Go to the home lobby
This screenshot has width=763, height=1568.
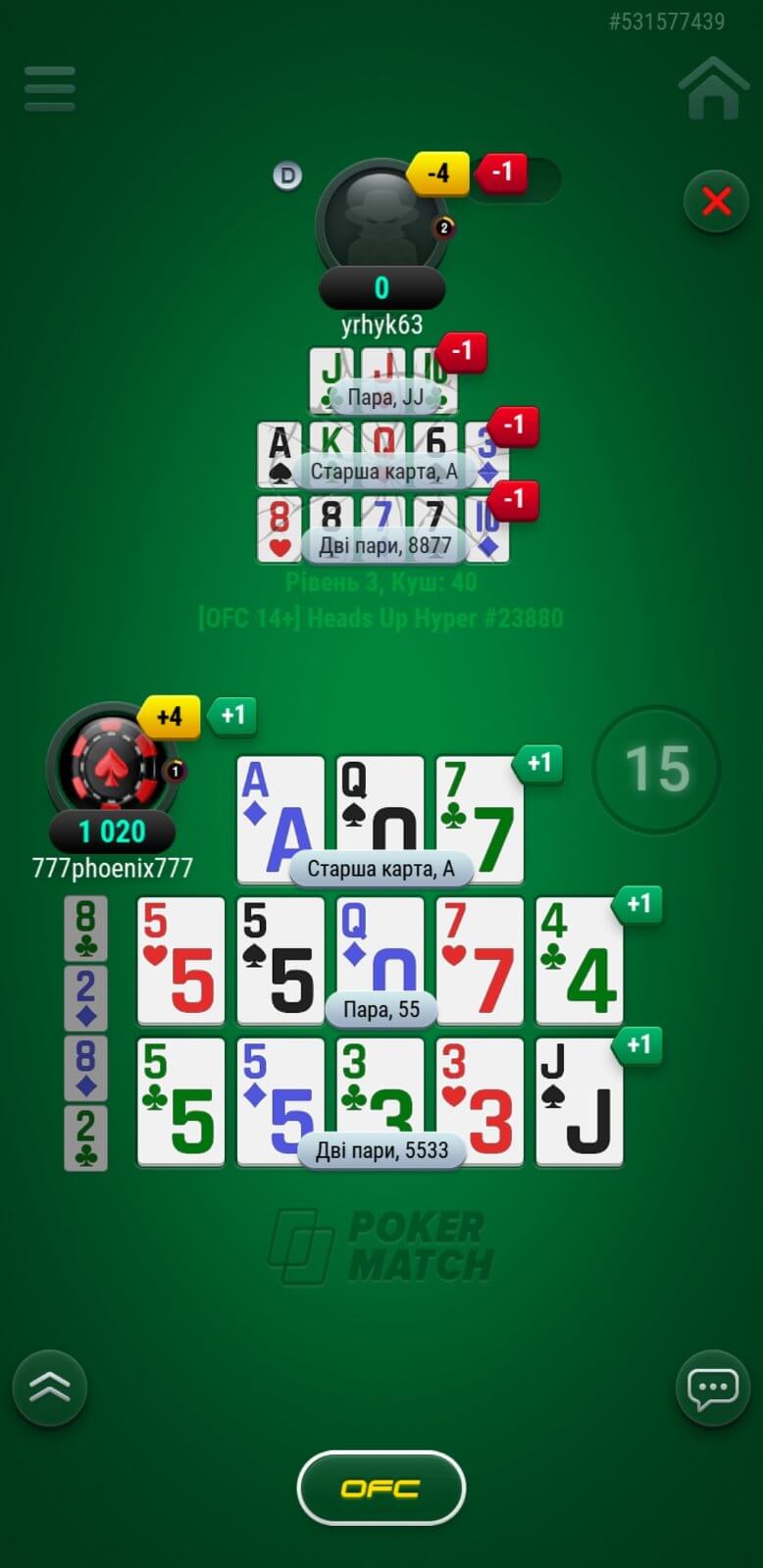pos(714,88)
